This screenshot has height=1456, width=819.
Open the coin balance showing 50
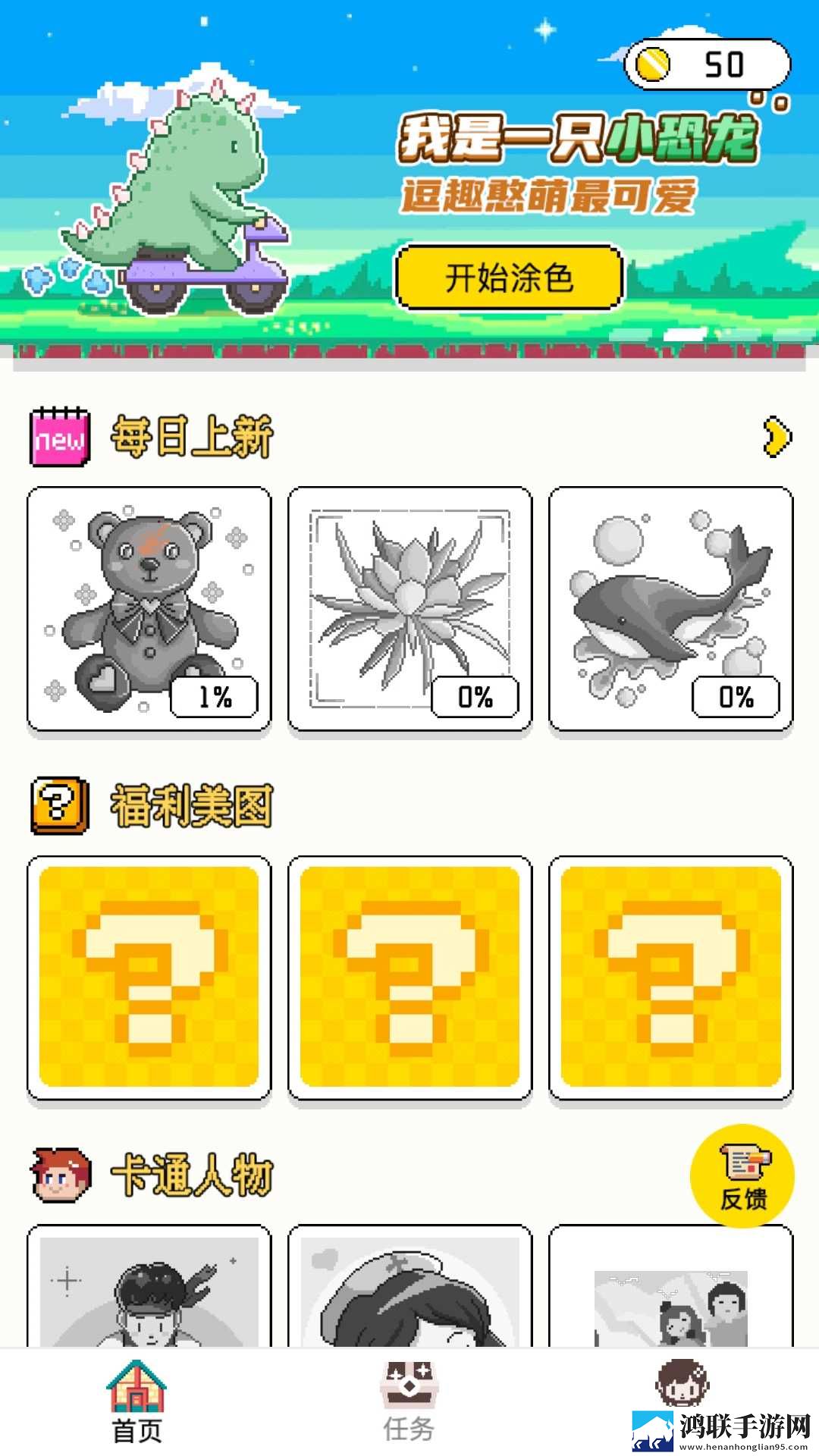707,64
